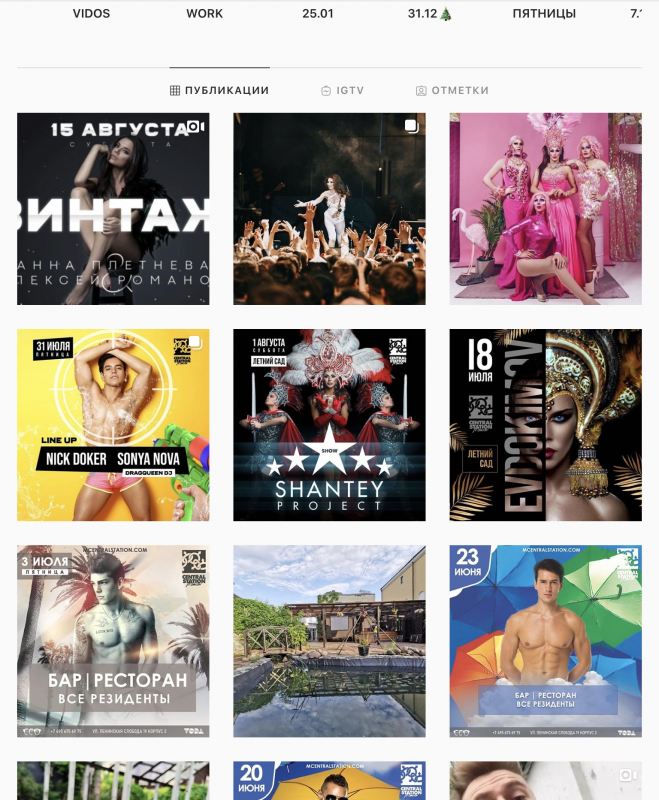
Task: Open the 31.12 story highlight
Action: [x=430, y=14]
